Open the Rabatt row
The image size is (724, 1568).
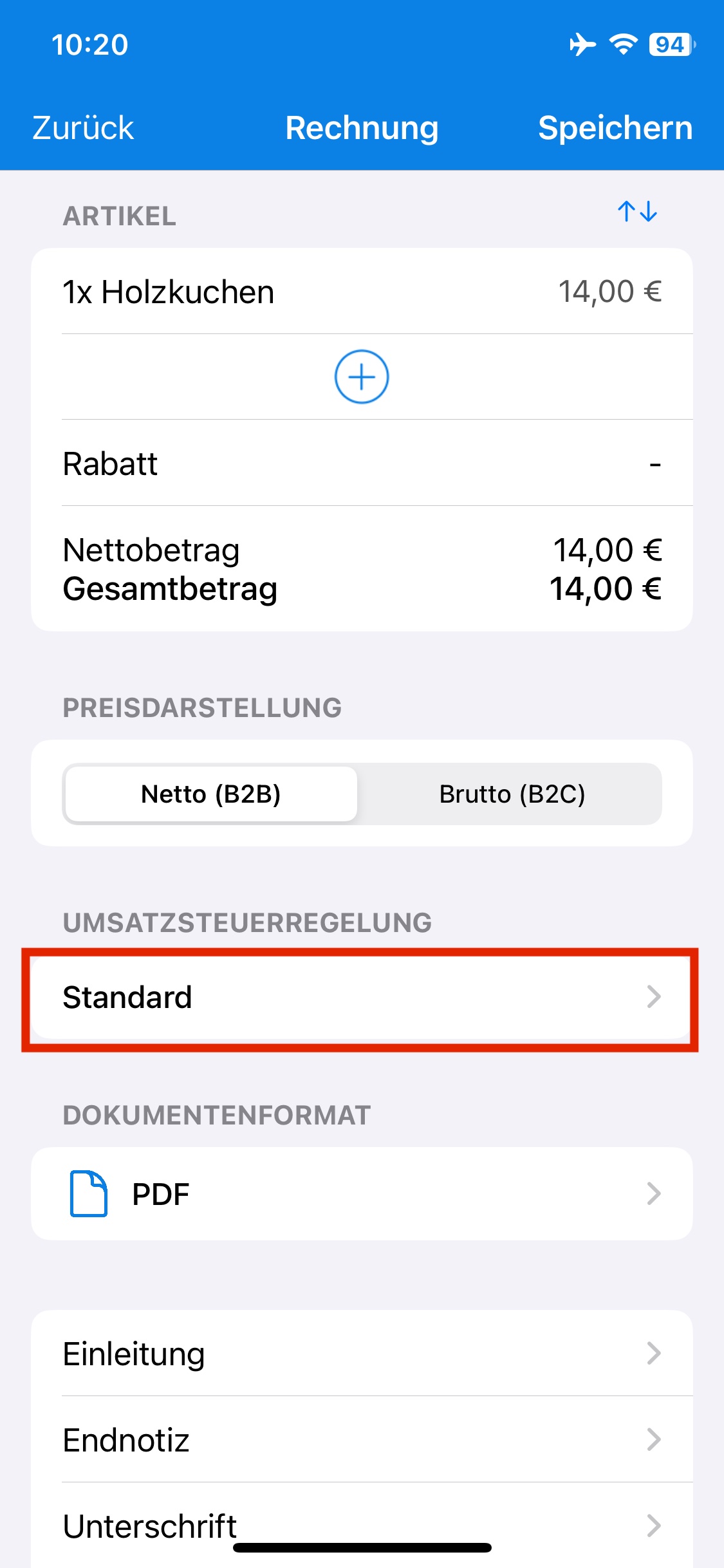[362, 463]
